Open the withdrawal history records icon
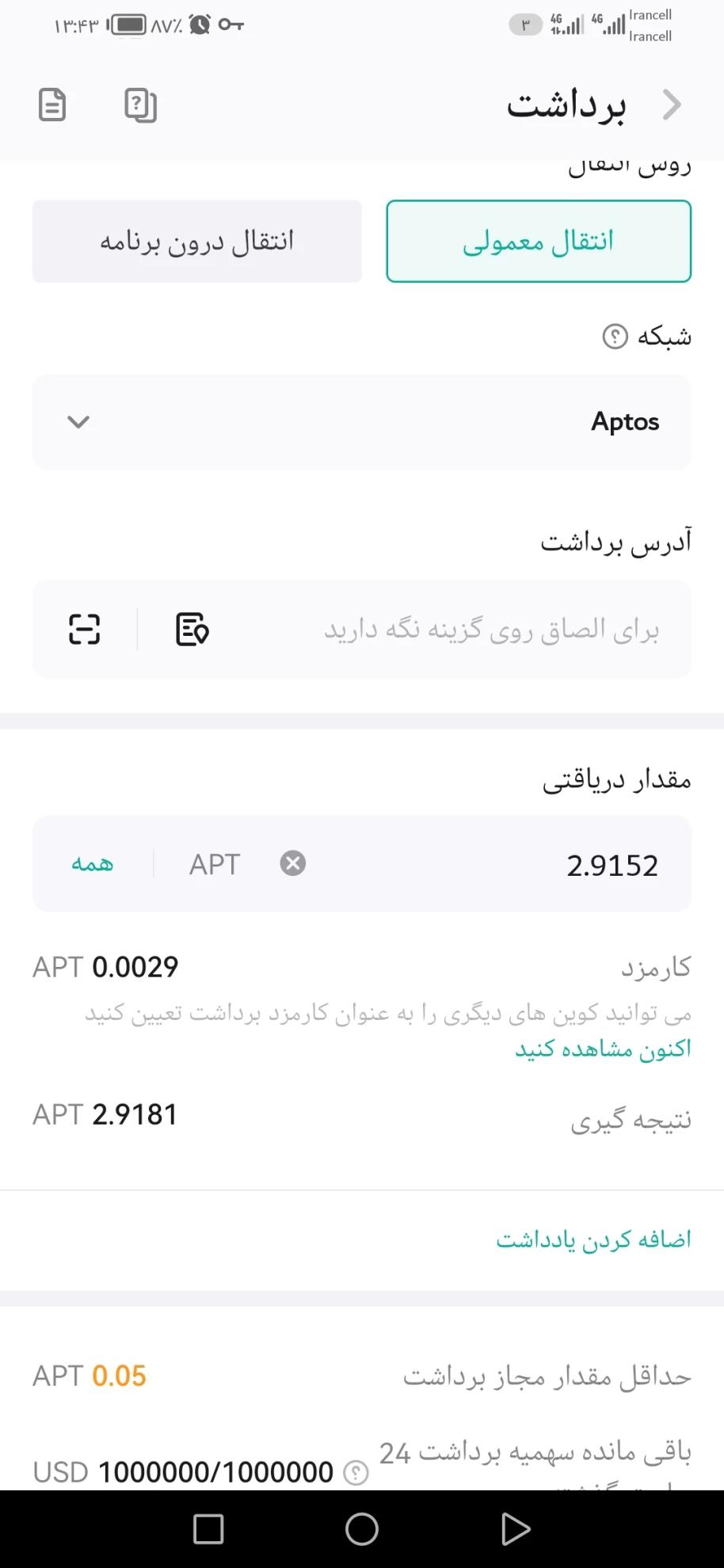 pos(52,105)
